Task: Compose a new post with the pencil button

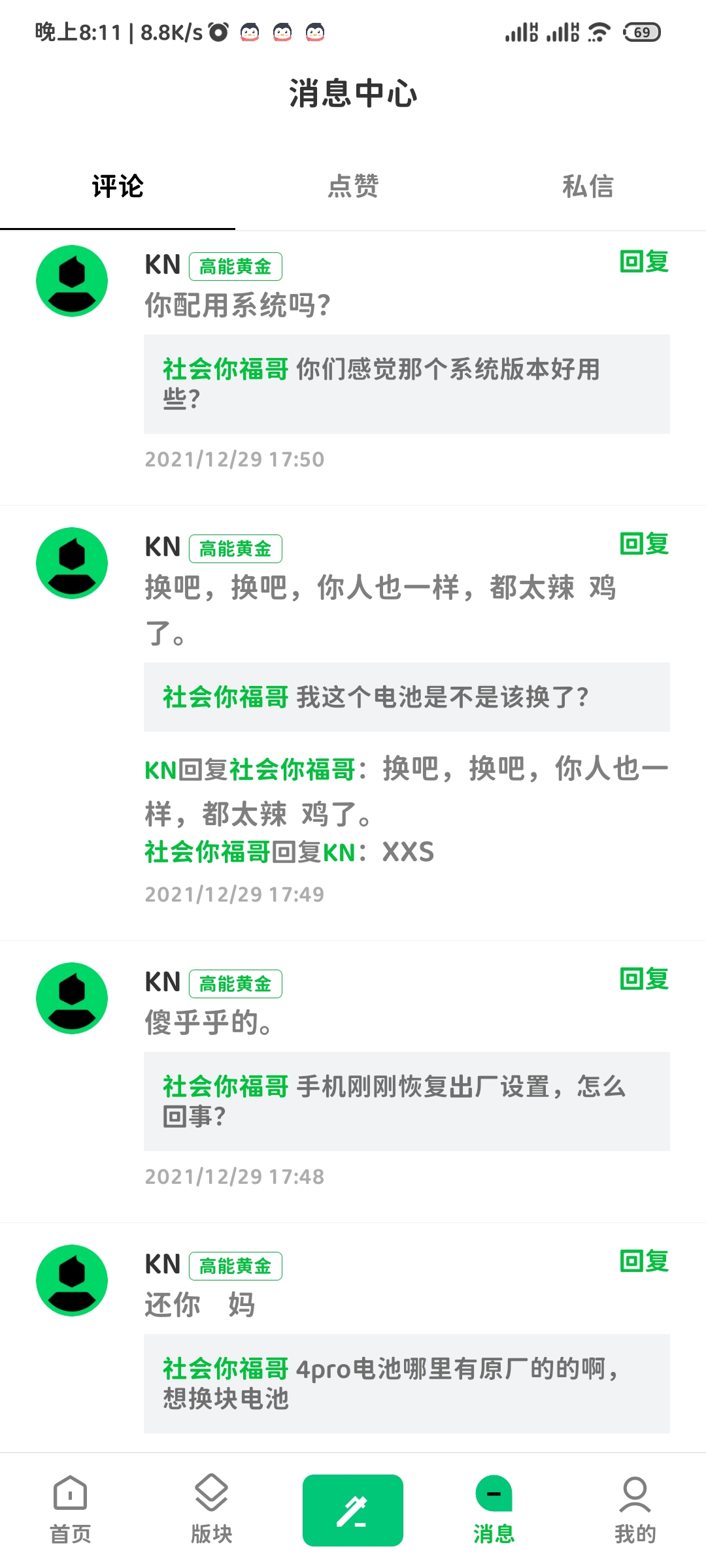Action: point(353,1511)
